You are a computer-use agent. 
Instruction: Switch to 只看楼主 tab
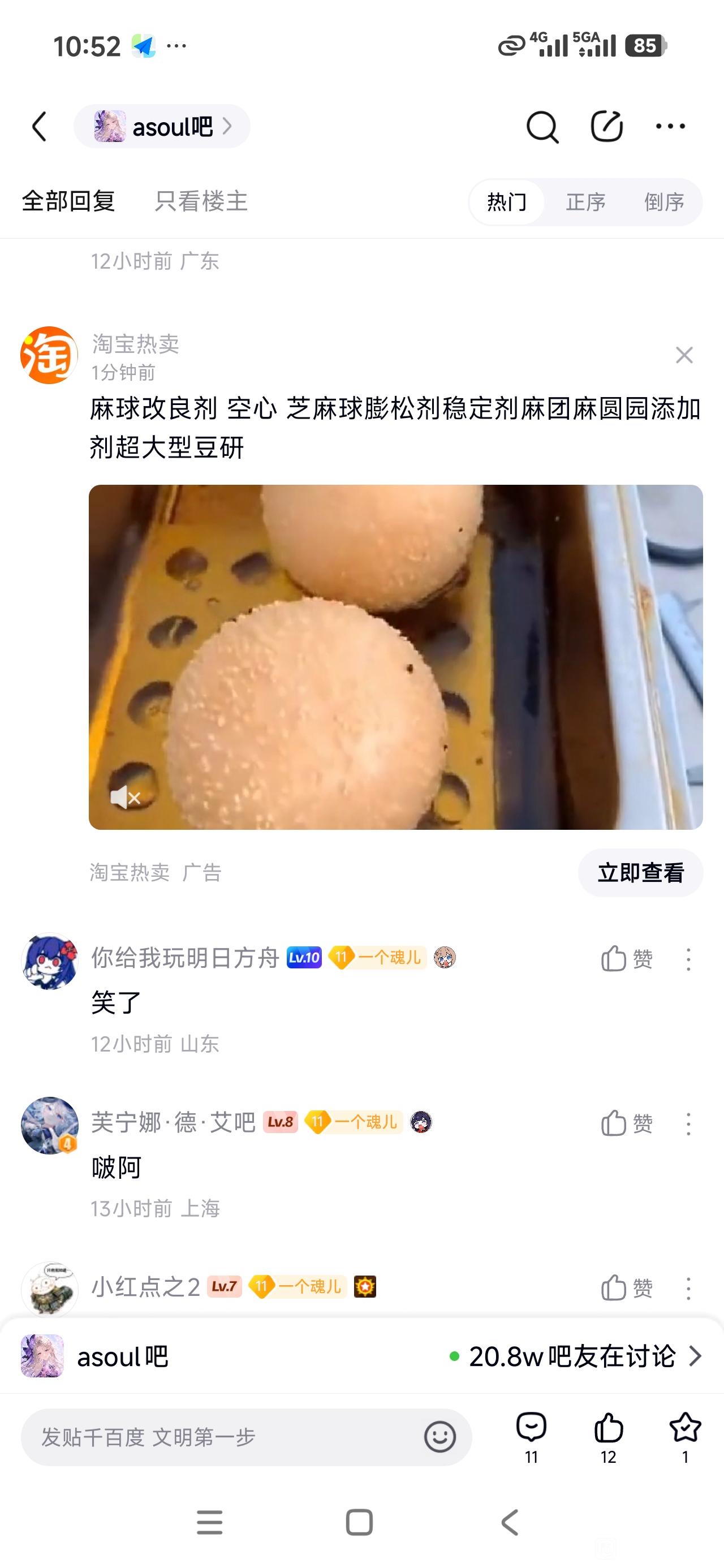pos(201,201)
